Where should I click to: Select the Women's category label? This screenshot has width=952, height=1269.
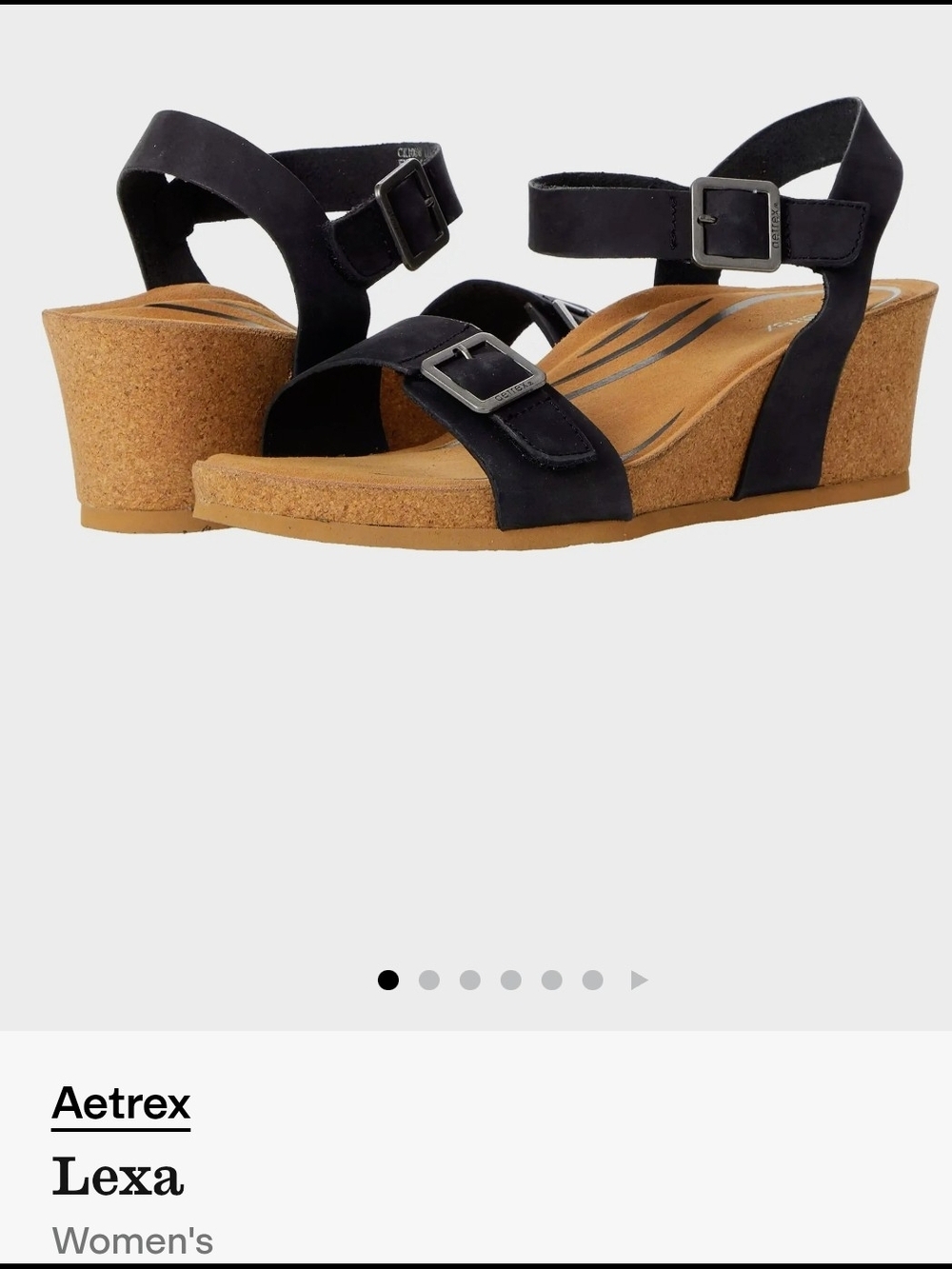pos(131,1239)
